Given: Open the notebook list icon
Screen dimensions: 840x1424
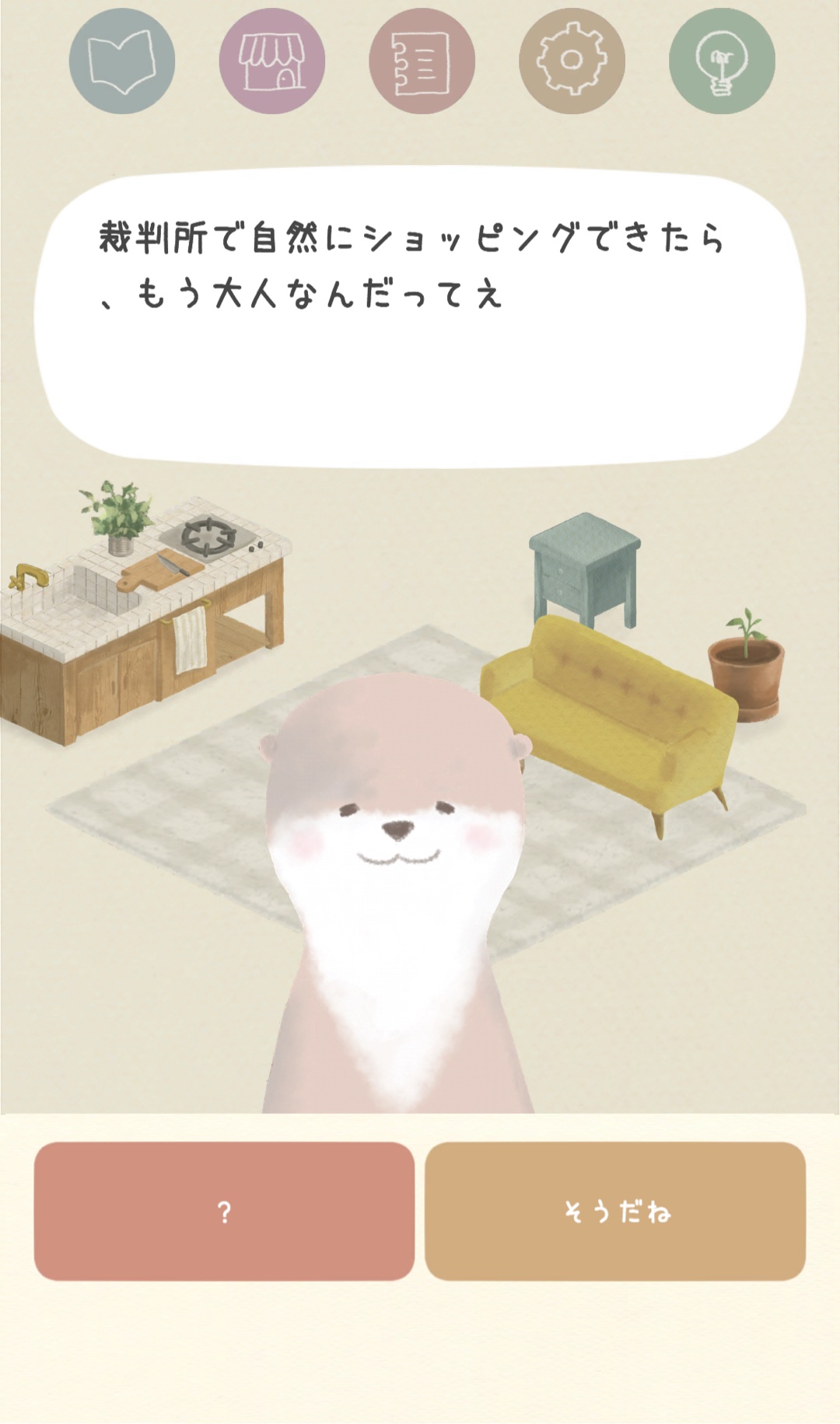Looking at the screenshot, I should pyautogui.click(x=422, y=61).
